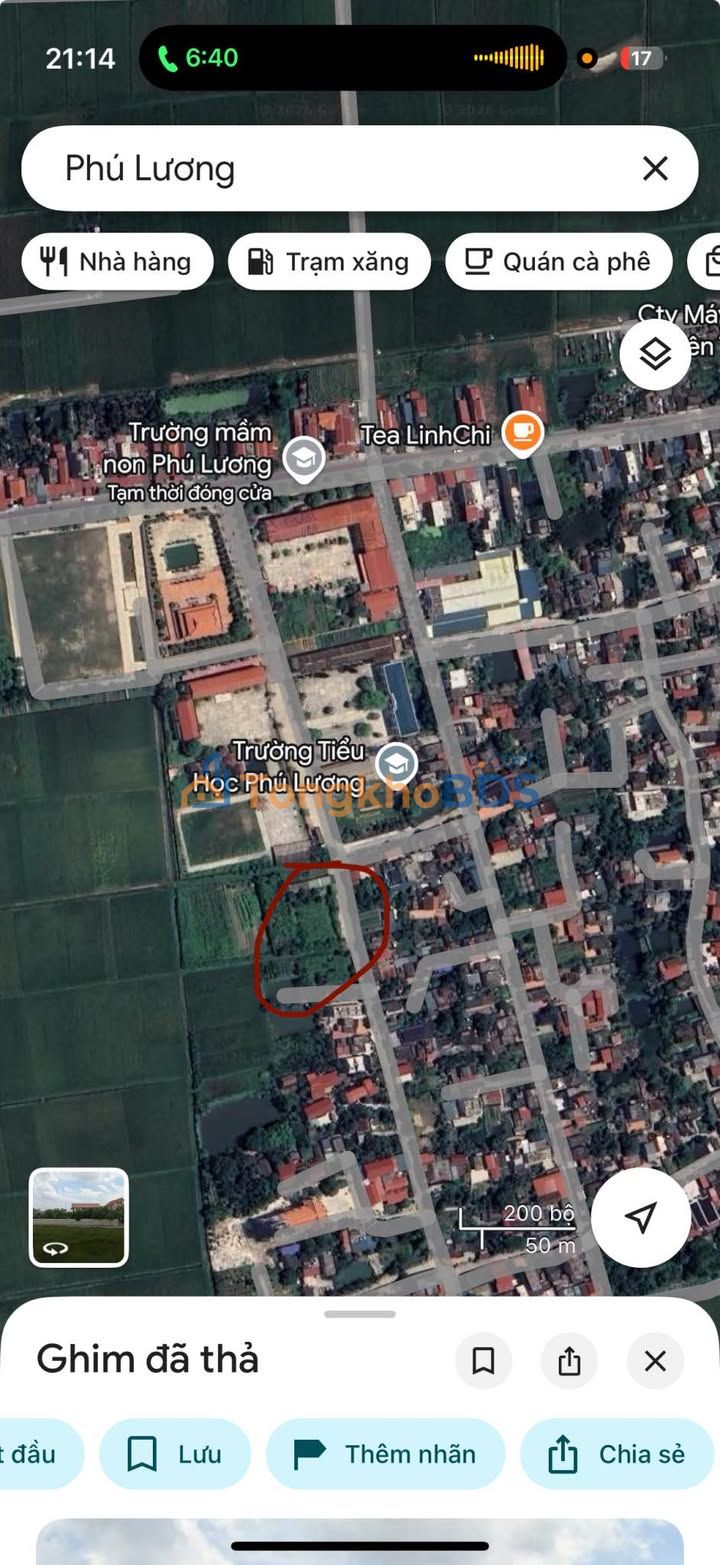720x1565 pixels.
Task: Tap the Phú Lương search field
Action: click(x=330, y=168)
